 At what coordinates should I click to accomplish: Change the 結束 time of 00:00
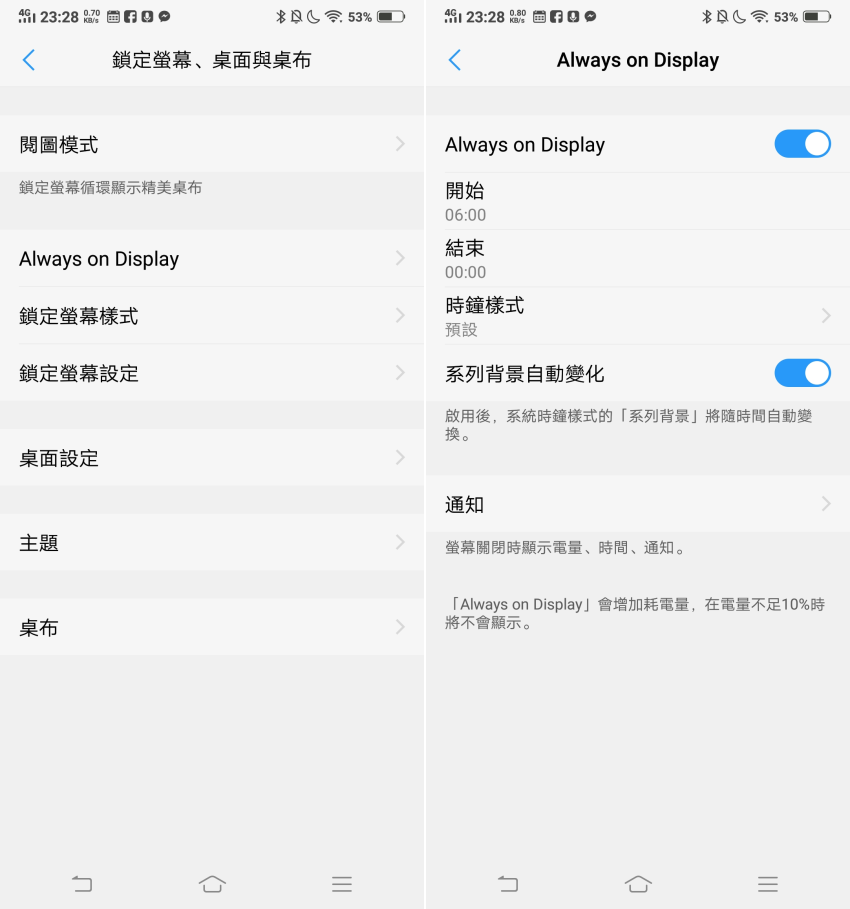click(637, 258)
